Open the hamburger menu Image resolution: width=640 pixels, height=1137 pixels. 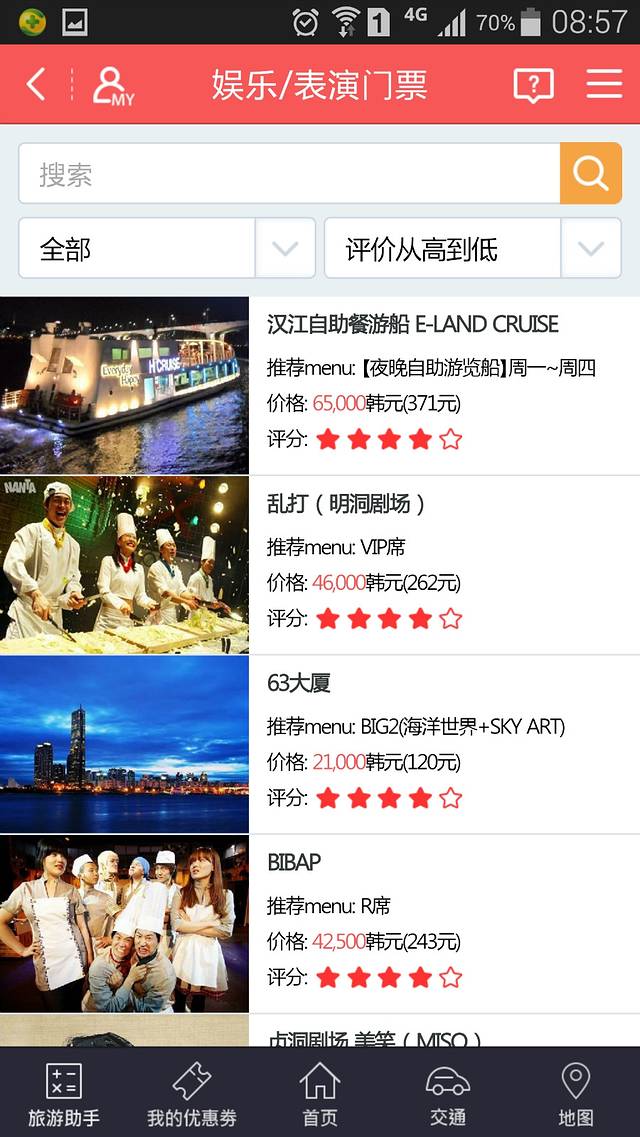click(604, 85)
